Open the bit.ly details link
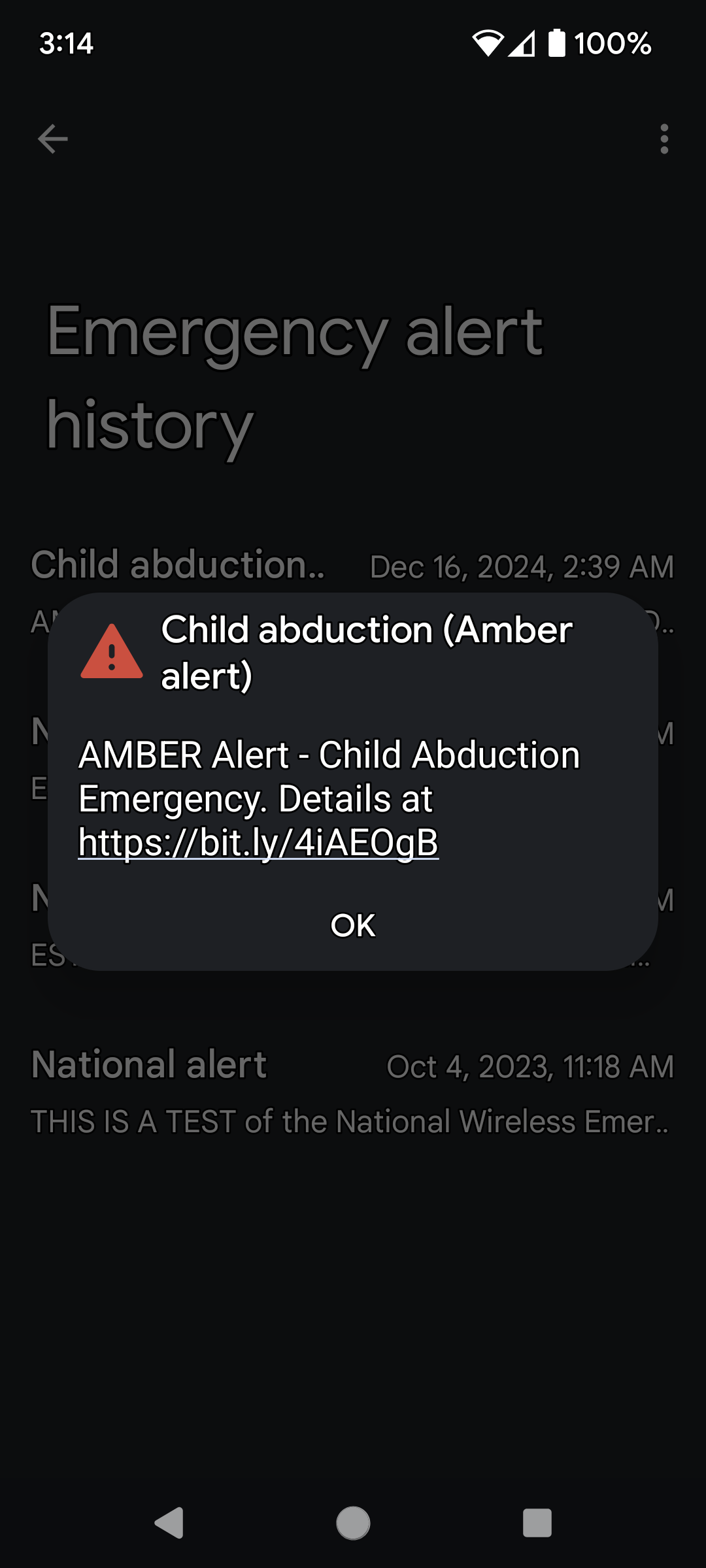The width and height of the screenshot is (706, 1568). tap(258, 842)
